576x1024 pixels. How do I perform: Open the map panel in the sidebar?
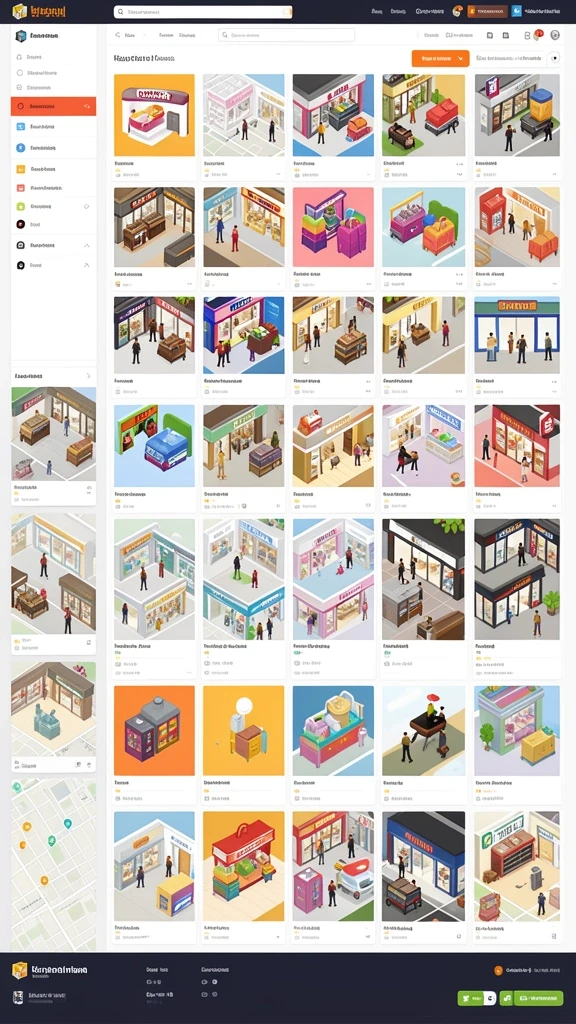coord(54,863)
